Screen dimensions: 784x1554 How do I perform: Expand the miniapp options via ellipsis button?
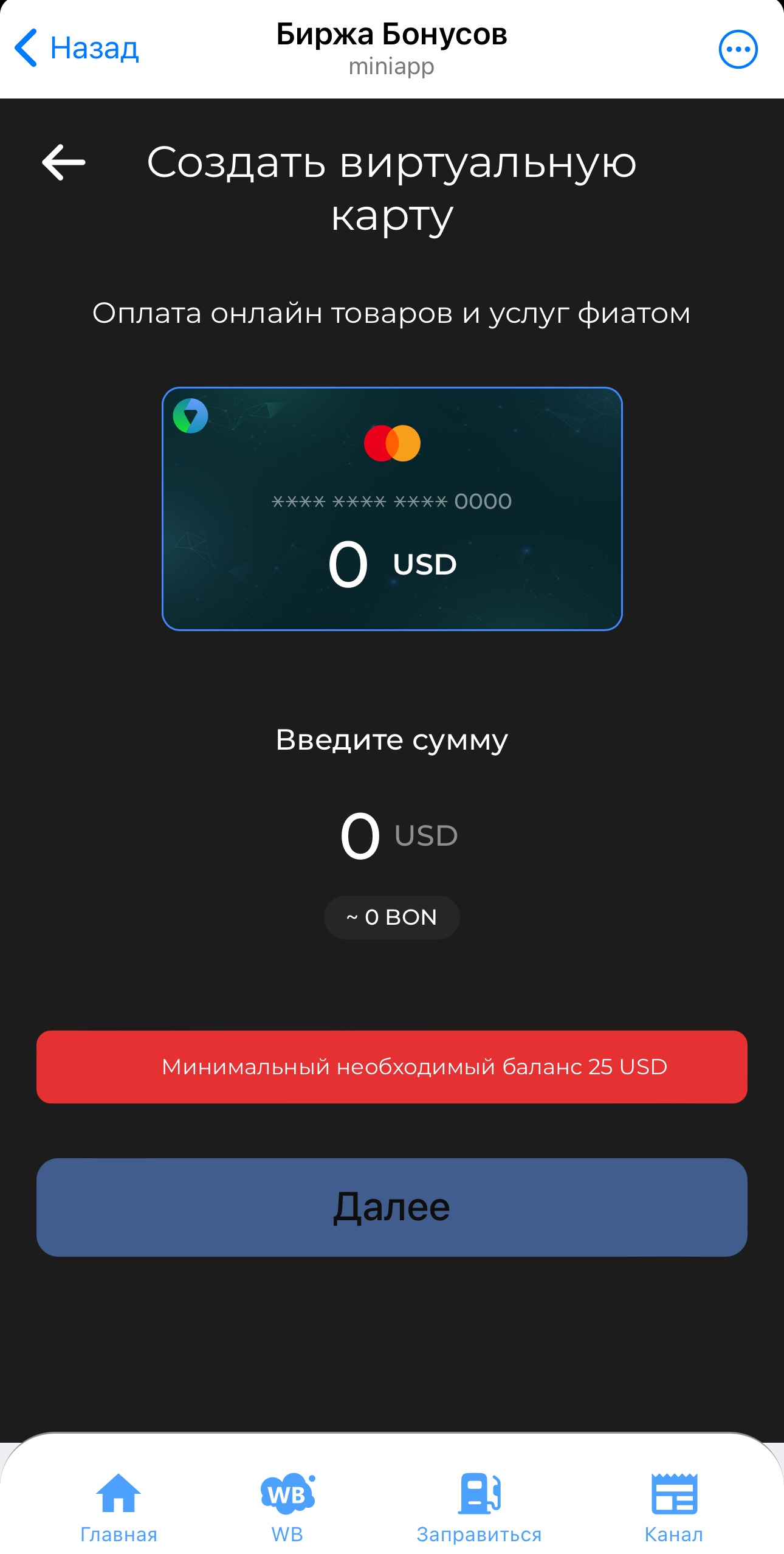[737, 49]
